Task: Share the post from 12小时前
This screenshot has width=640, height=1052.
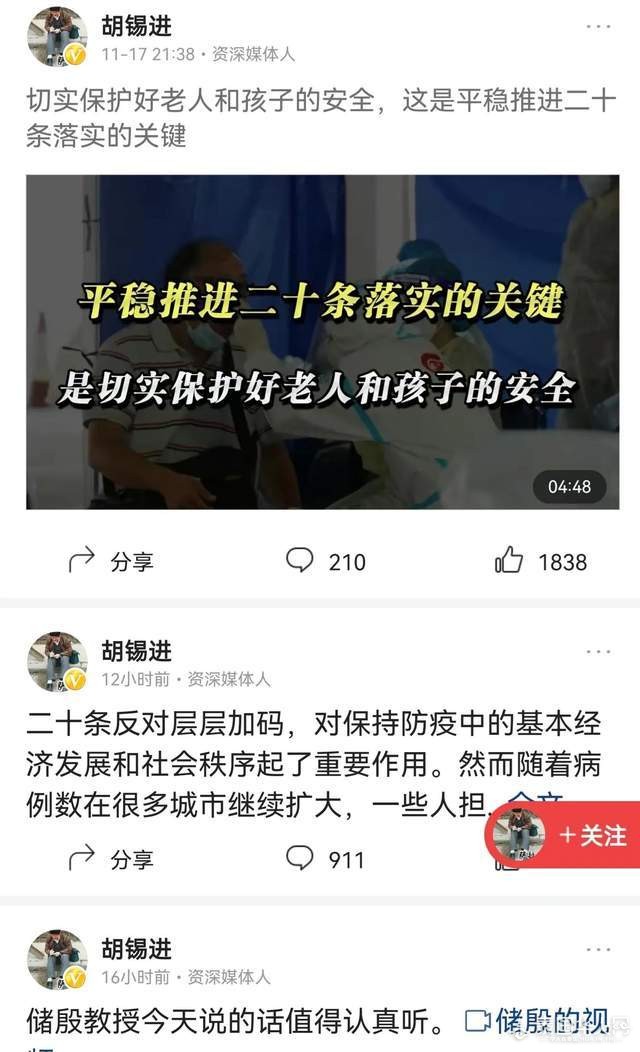Action: coord(111,859)
